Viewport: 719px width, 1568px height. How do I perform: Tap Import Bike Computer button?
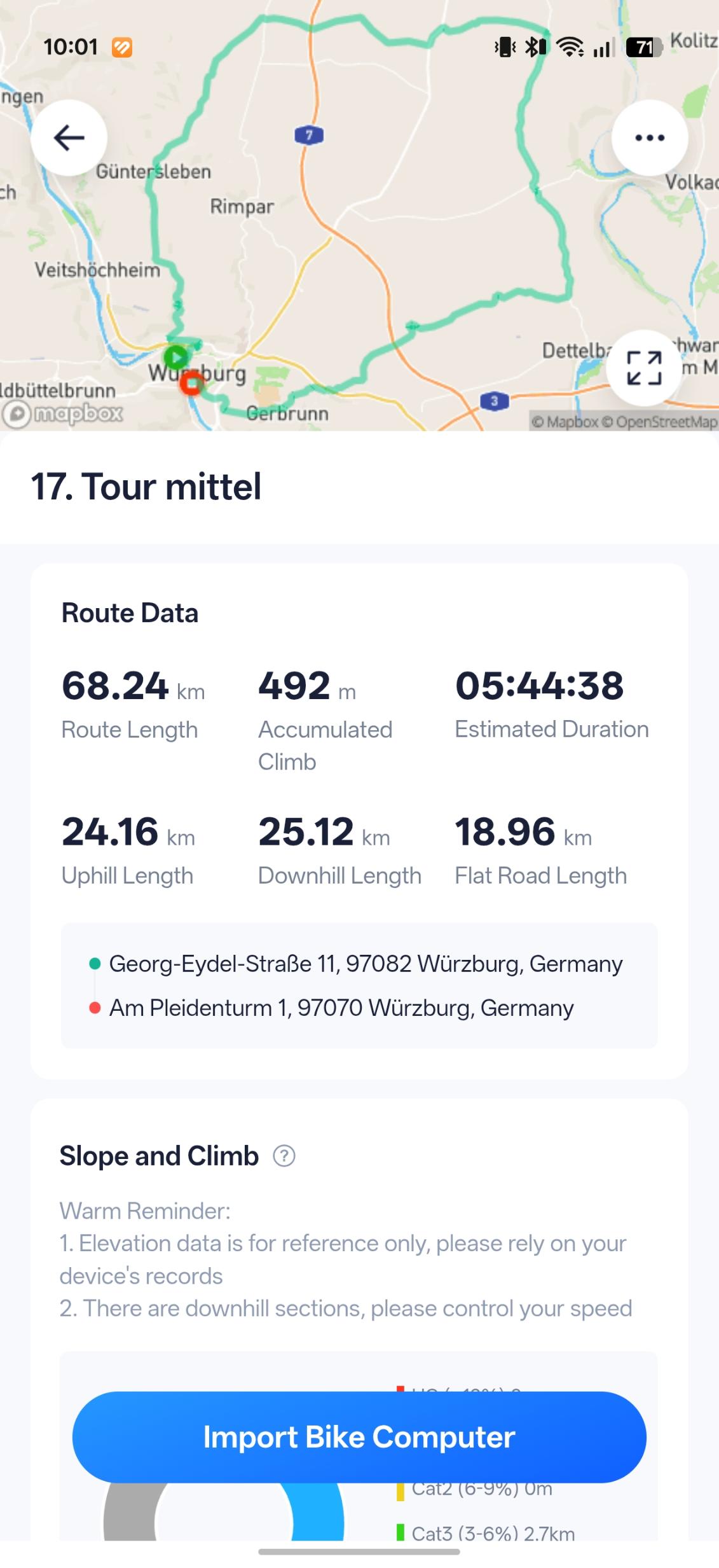pyautogui.click(x=359, y=1437)
